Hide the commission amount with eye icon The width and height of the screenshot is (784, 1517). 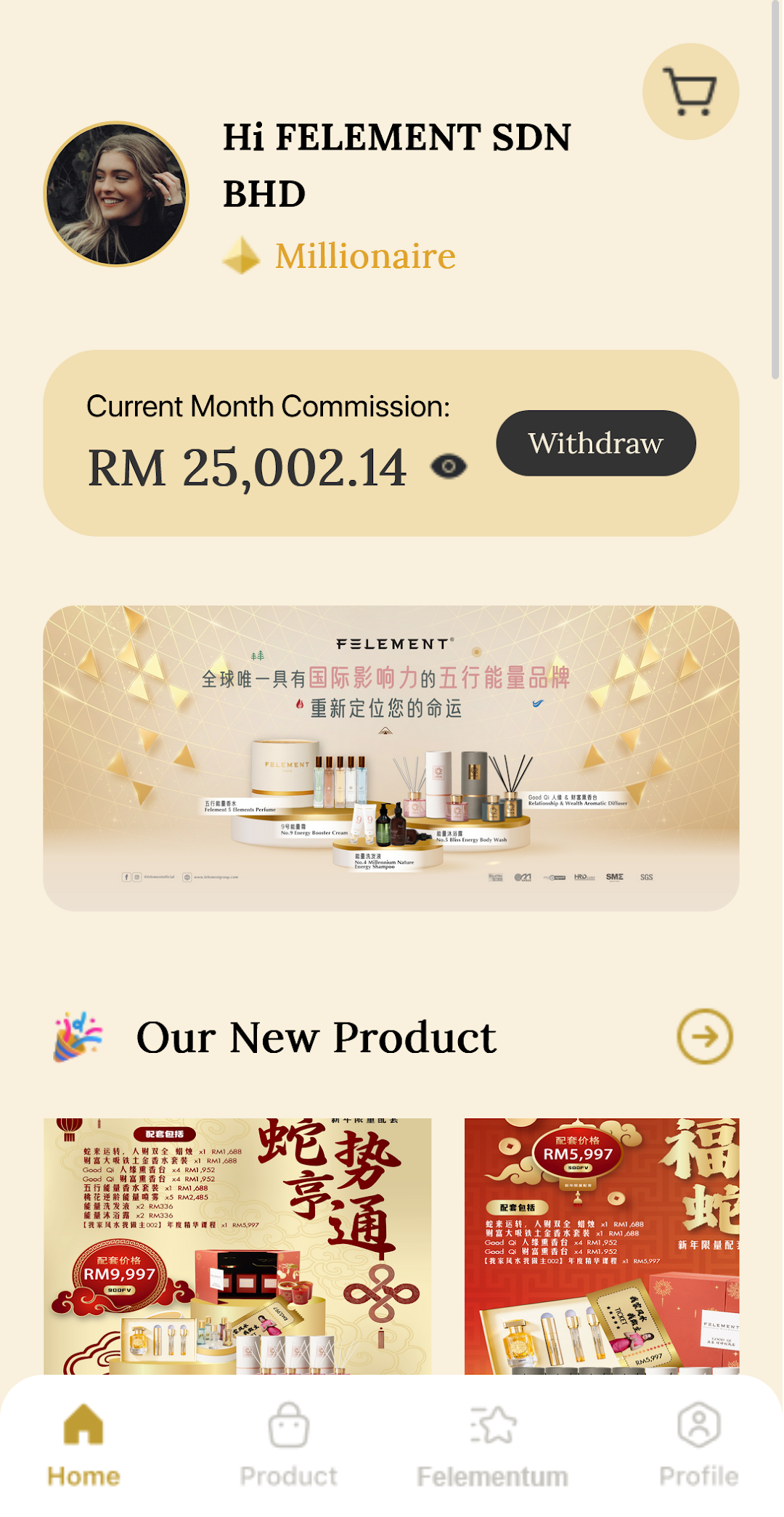[x=449, y=466]
